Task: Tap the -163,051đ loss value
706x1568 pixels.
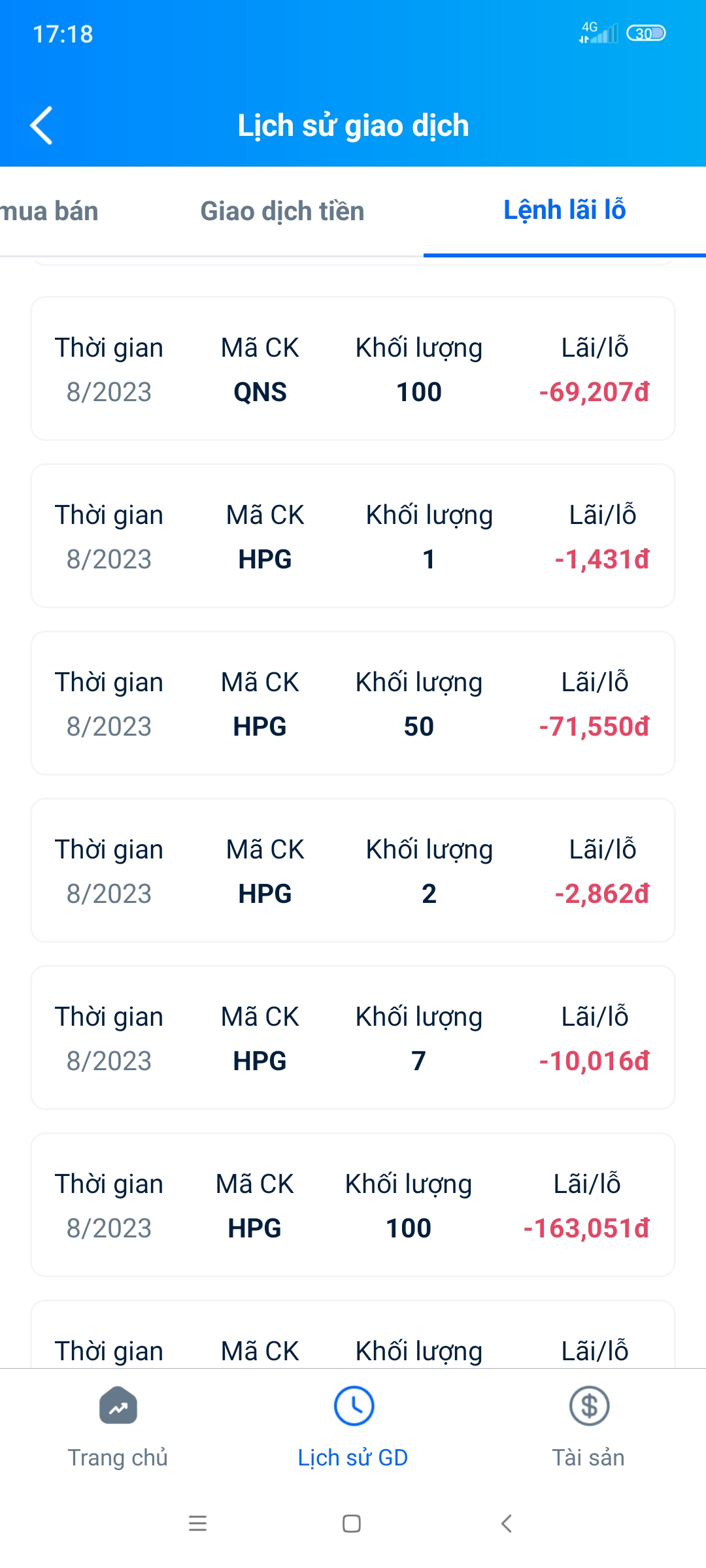Action: [588, 1228]
